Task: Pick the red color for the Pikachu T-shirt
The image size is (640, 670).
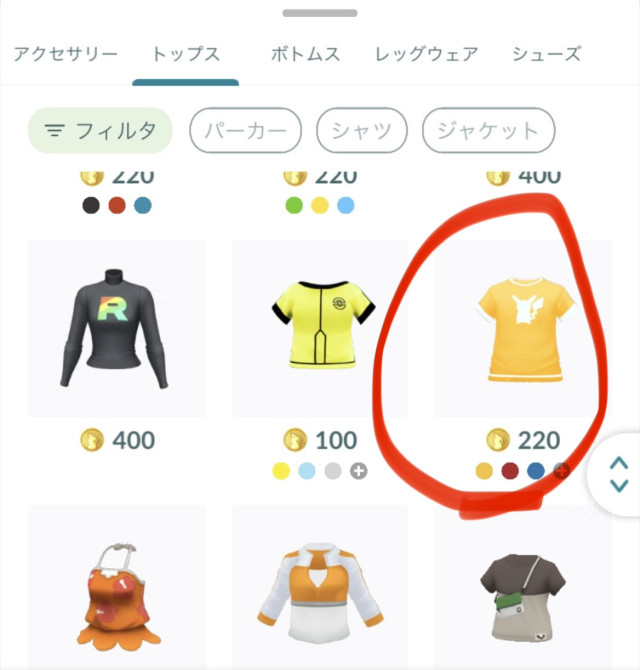Action: (x=510, y=471)
